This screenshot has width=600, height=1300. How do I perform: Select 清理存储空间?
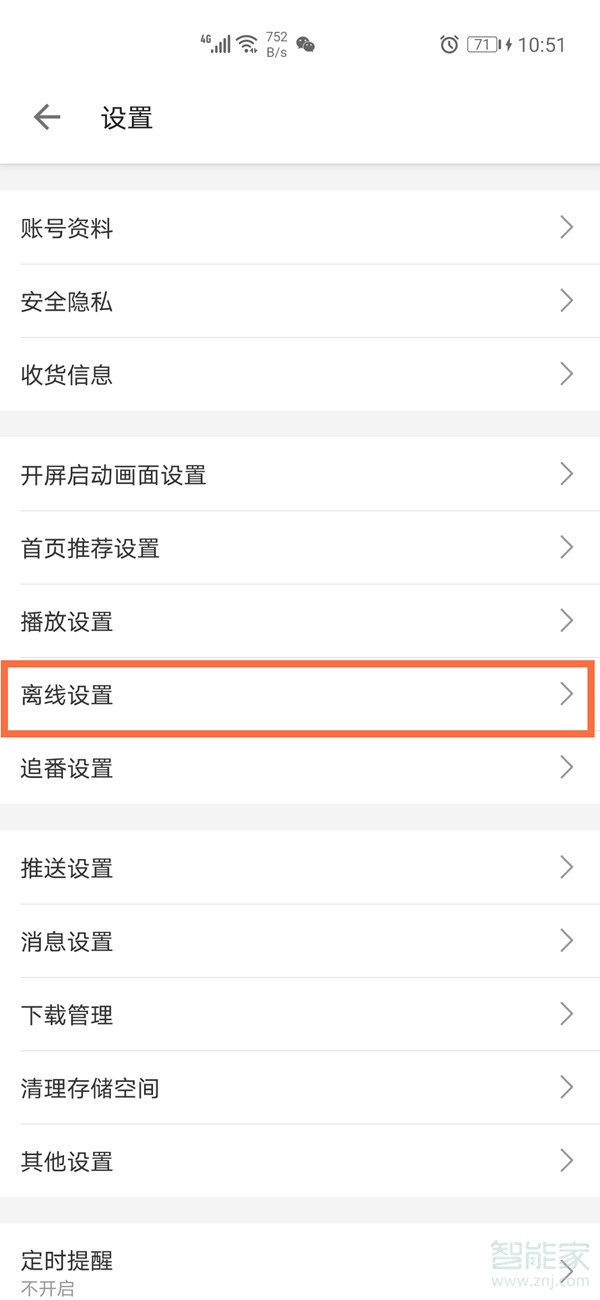[x=300, y=1088]
